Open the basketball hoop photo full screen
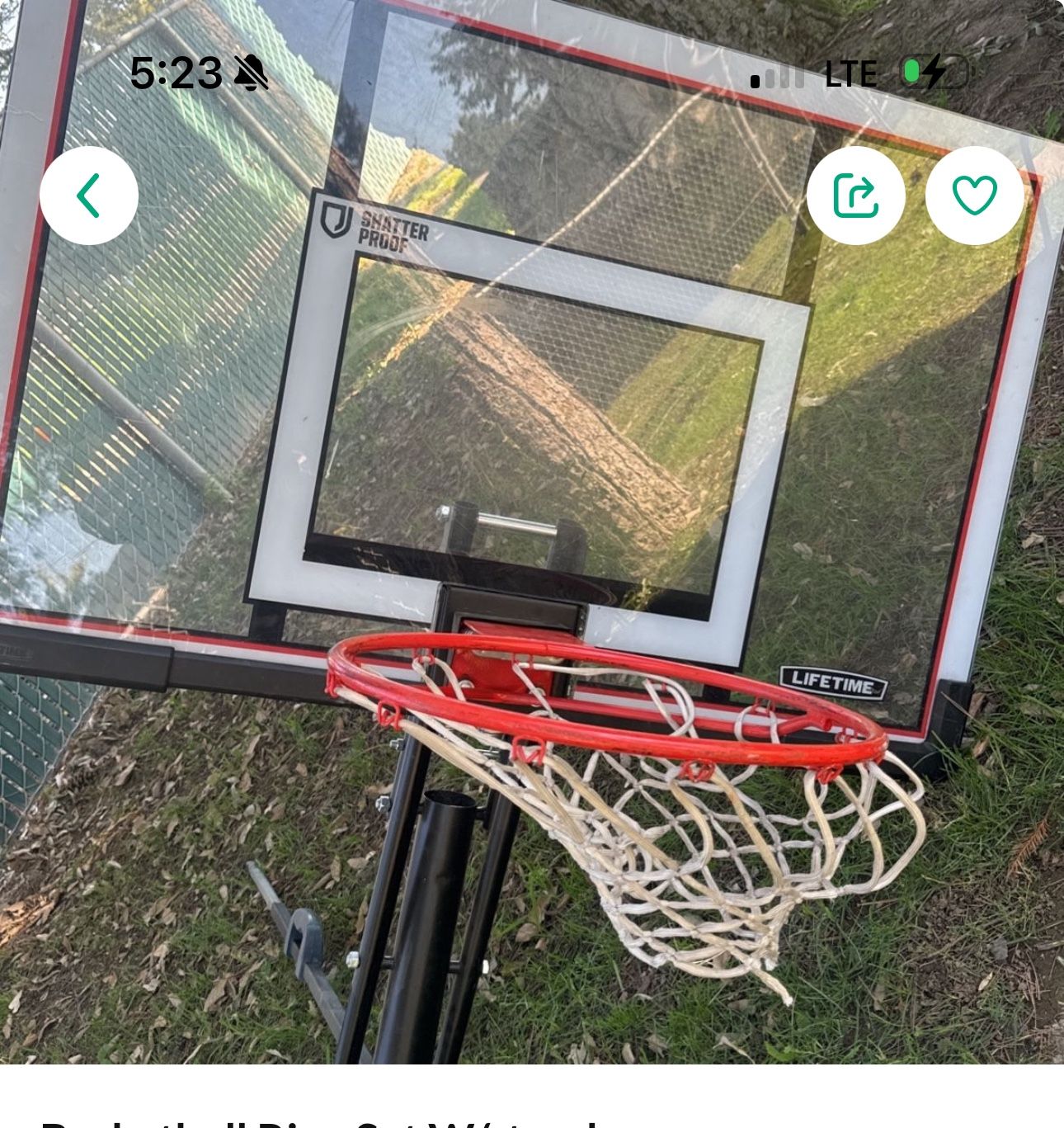This screenshot has width=1064, height=1128. [532, 578]
